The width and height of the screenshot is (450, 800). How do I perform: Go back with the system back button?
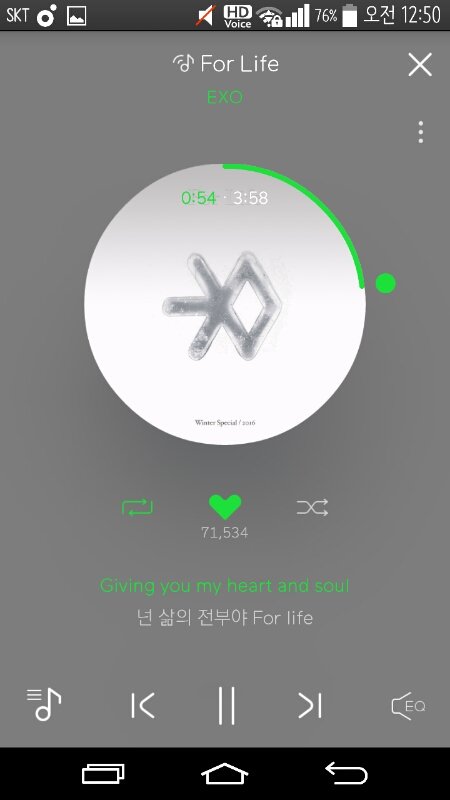[346, 774]
